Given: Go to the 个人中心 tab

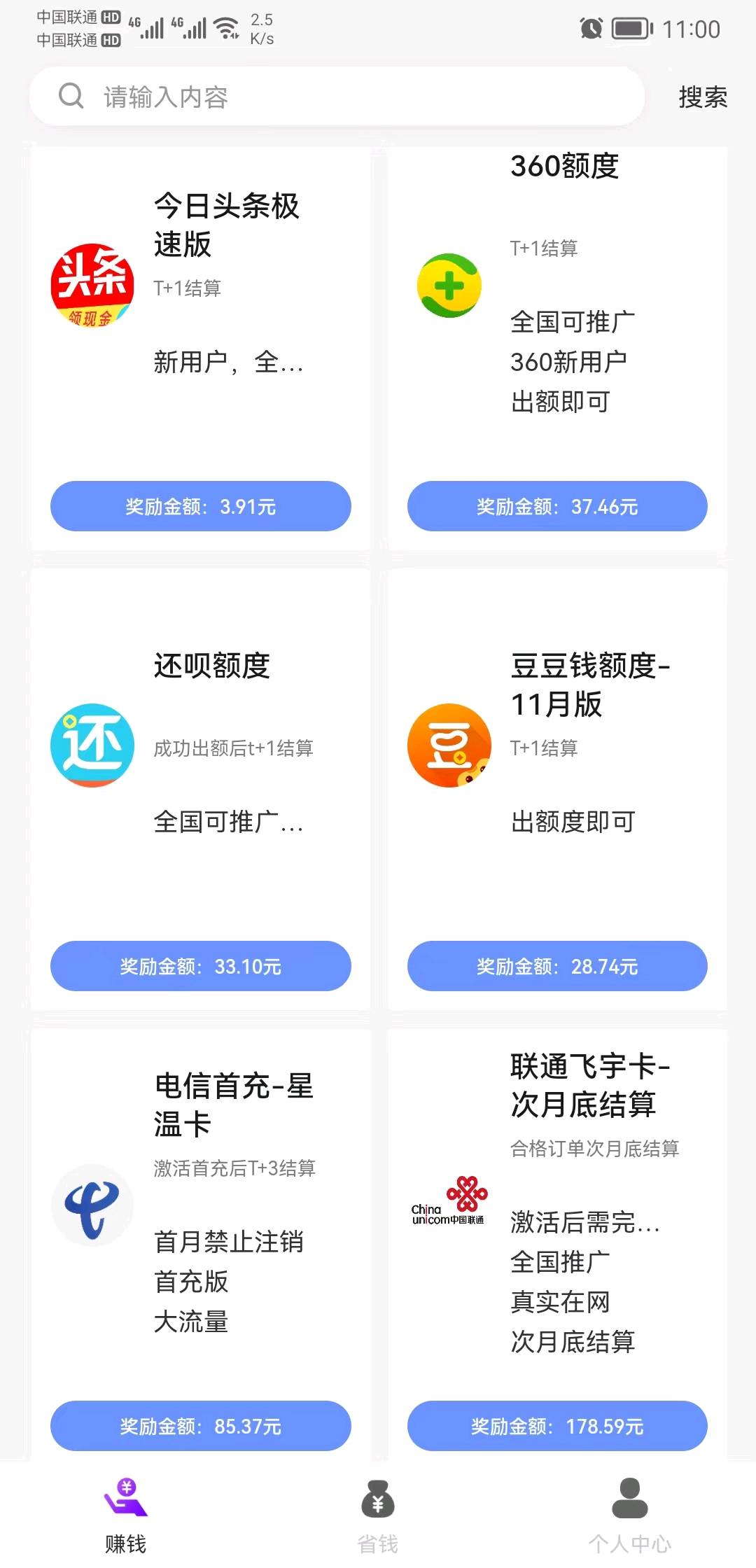Looking at the screenshot, I should coord(630,1515).
